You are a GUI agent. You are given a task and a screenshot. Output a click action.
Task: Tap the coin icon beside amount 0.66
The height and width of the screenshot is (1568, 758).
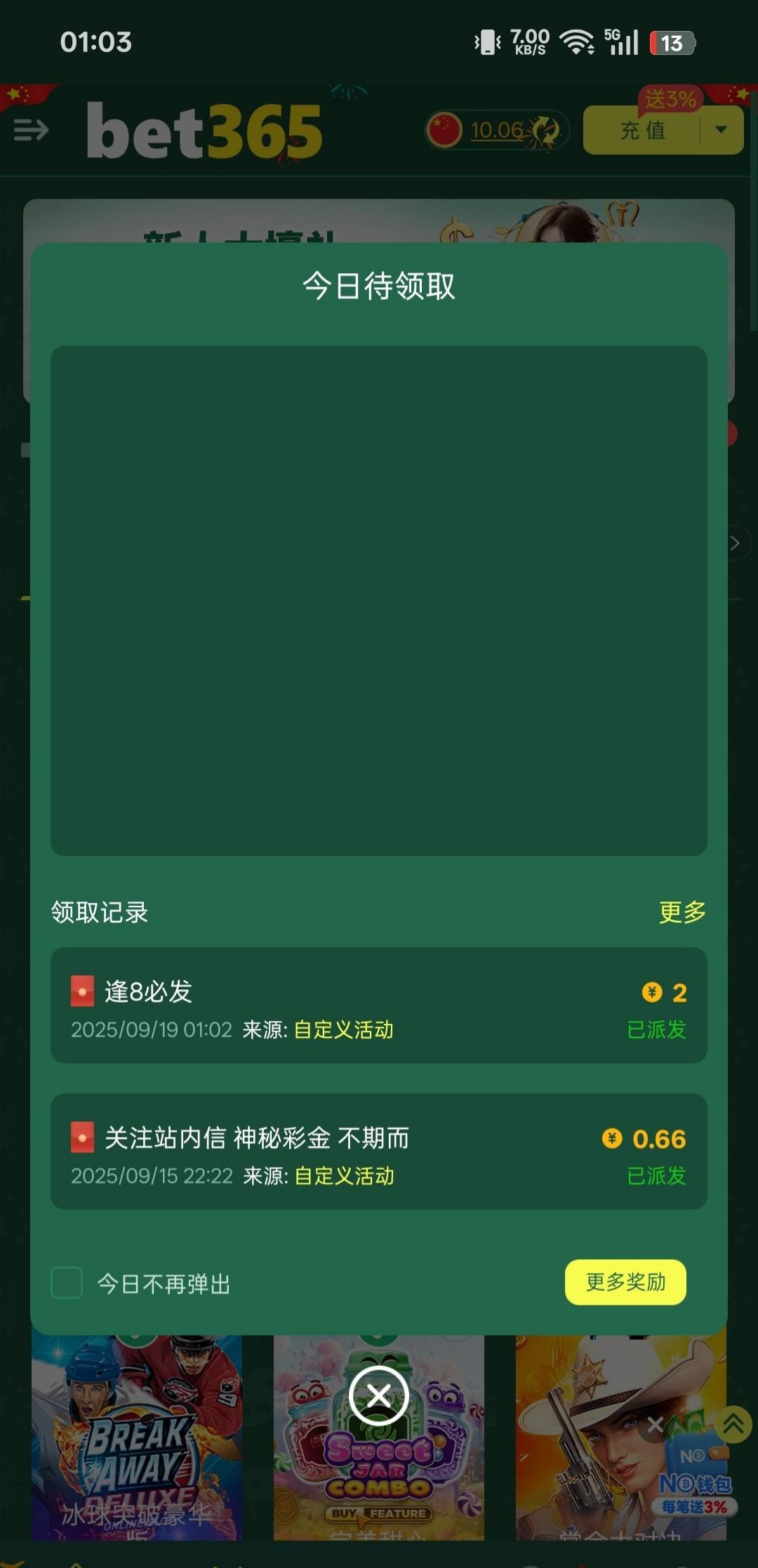click(x=613, y=1138)
